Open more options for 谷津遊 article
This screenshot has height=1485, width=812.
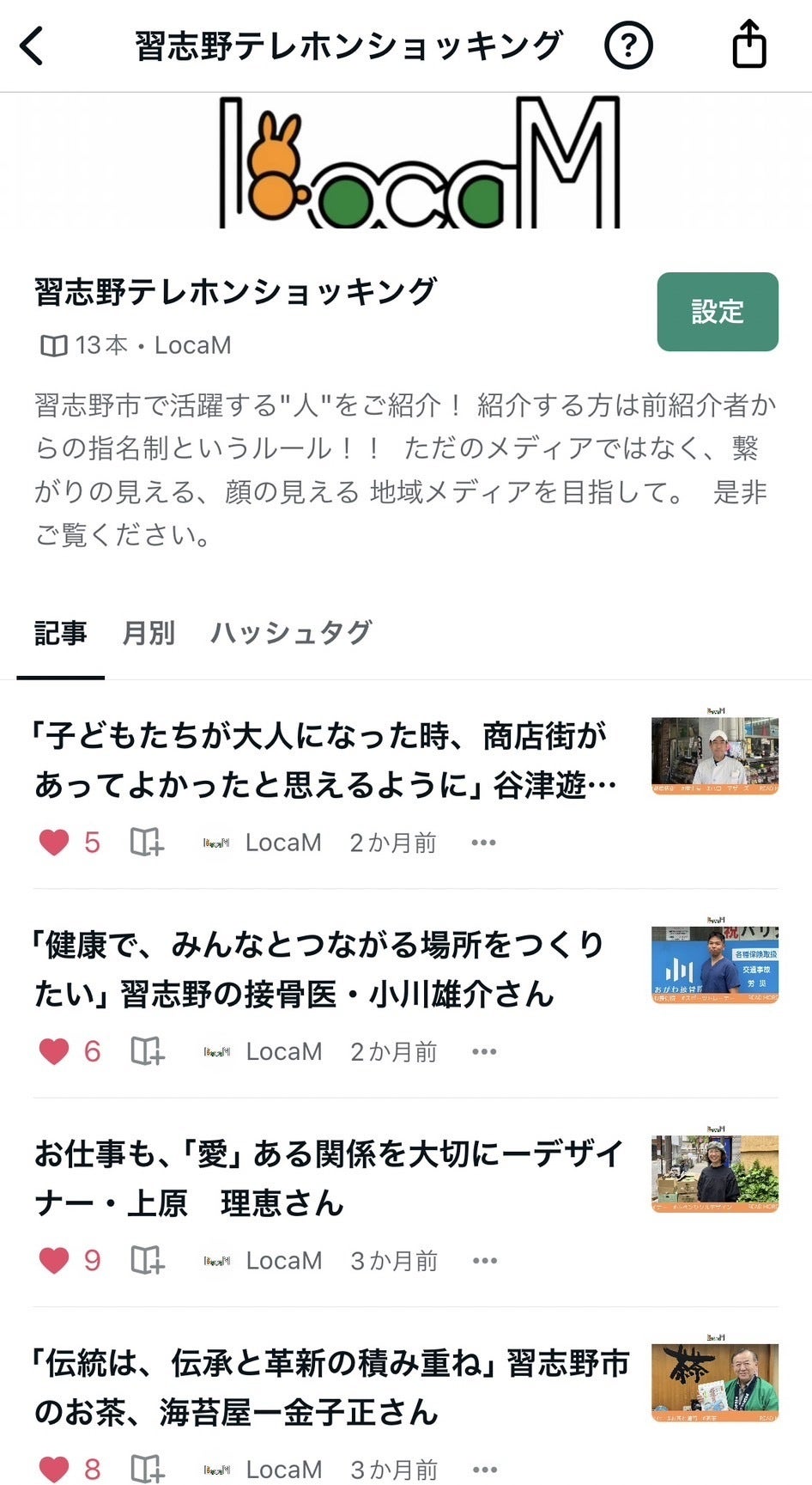tap(483, 843)
